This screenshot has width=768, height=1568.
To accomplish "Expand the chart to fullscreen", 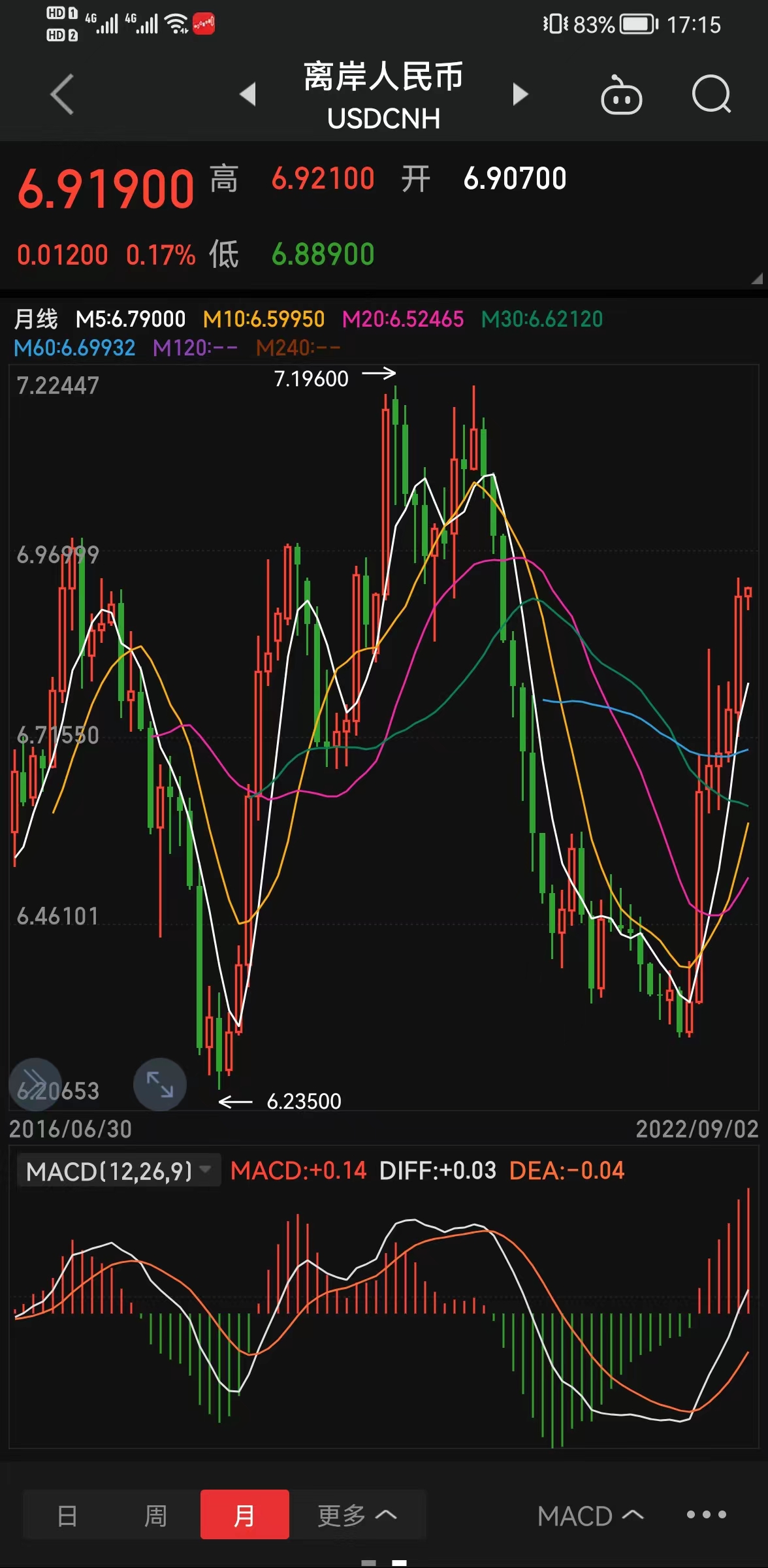I will [x=160, y=1085].
